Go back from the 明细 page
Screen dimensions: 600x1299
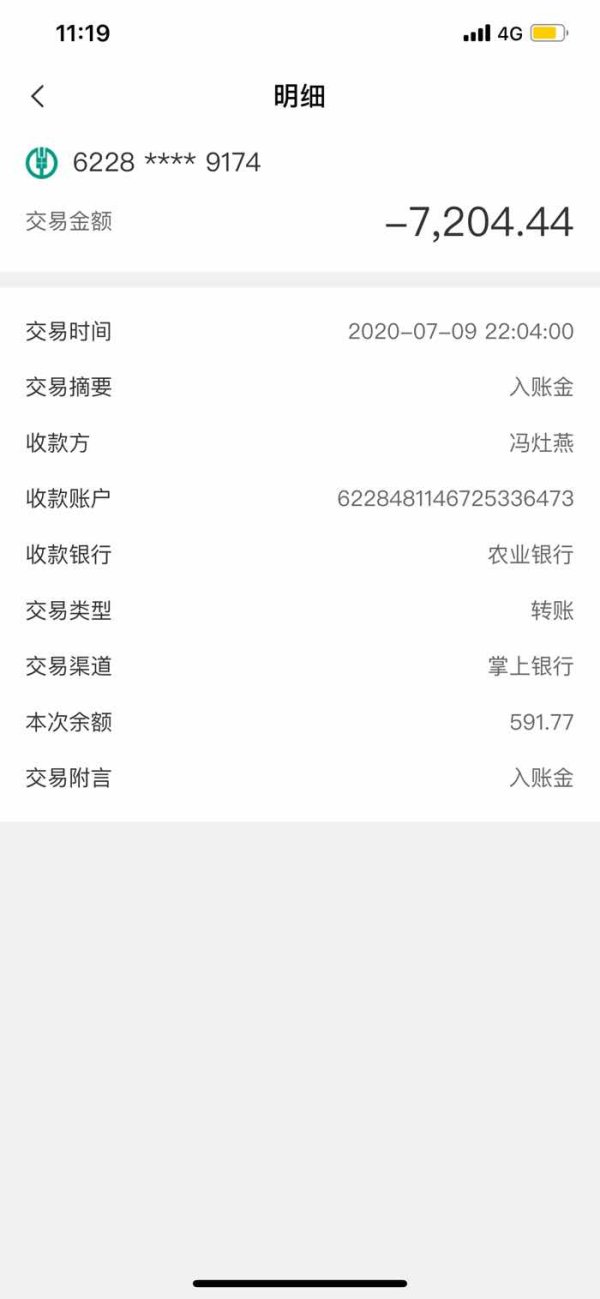38,96
